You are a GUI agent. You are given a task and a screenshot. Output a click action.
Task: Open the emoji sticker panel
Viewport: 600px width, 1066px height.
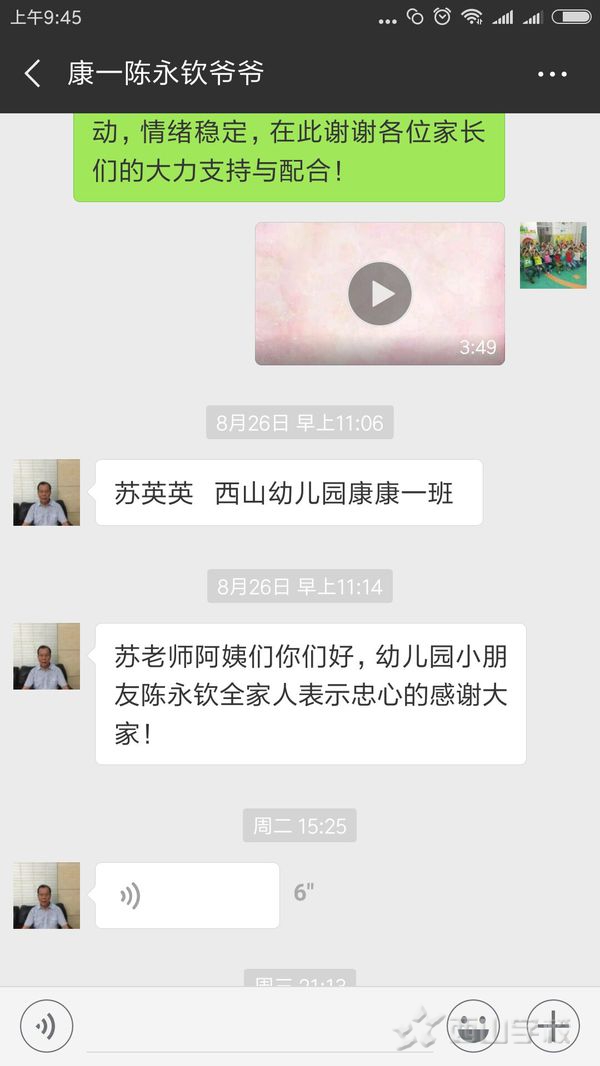click(x=473, y=1026)
